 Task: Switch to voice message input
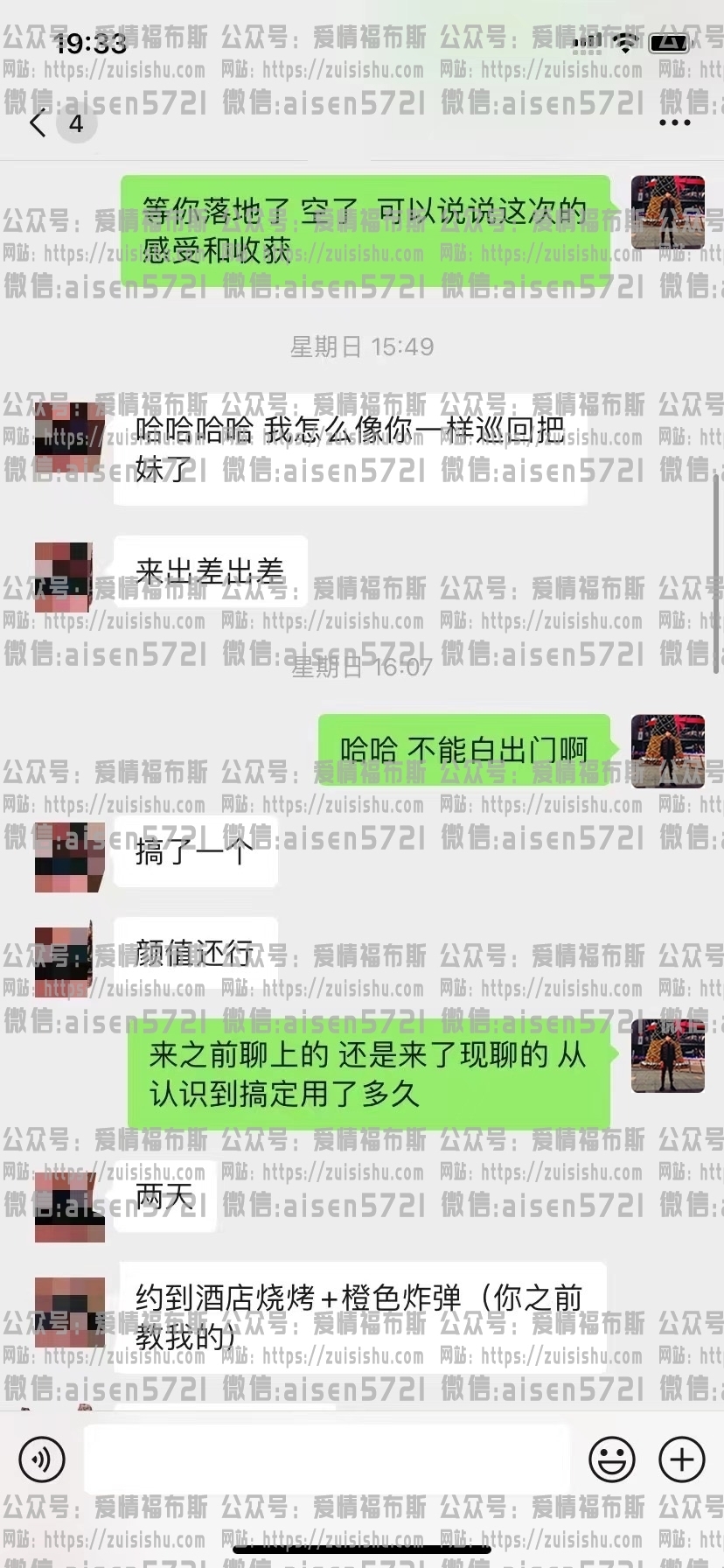pos(42,1459)
